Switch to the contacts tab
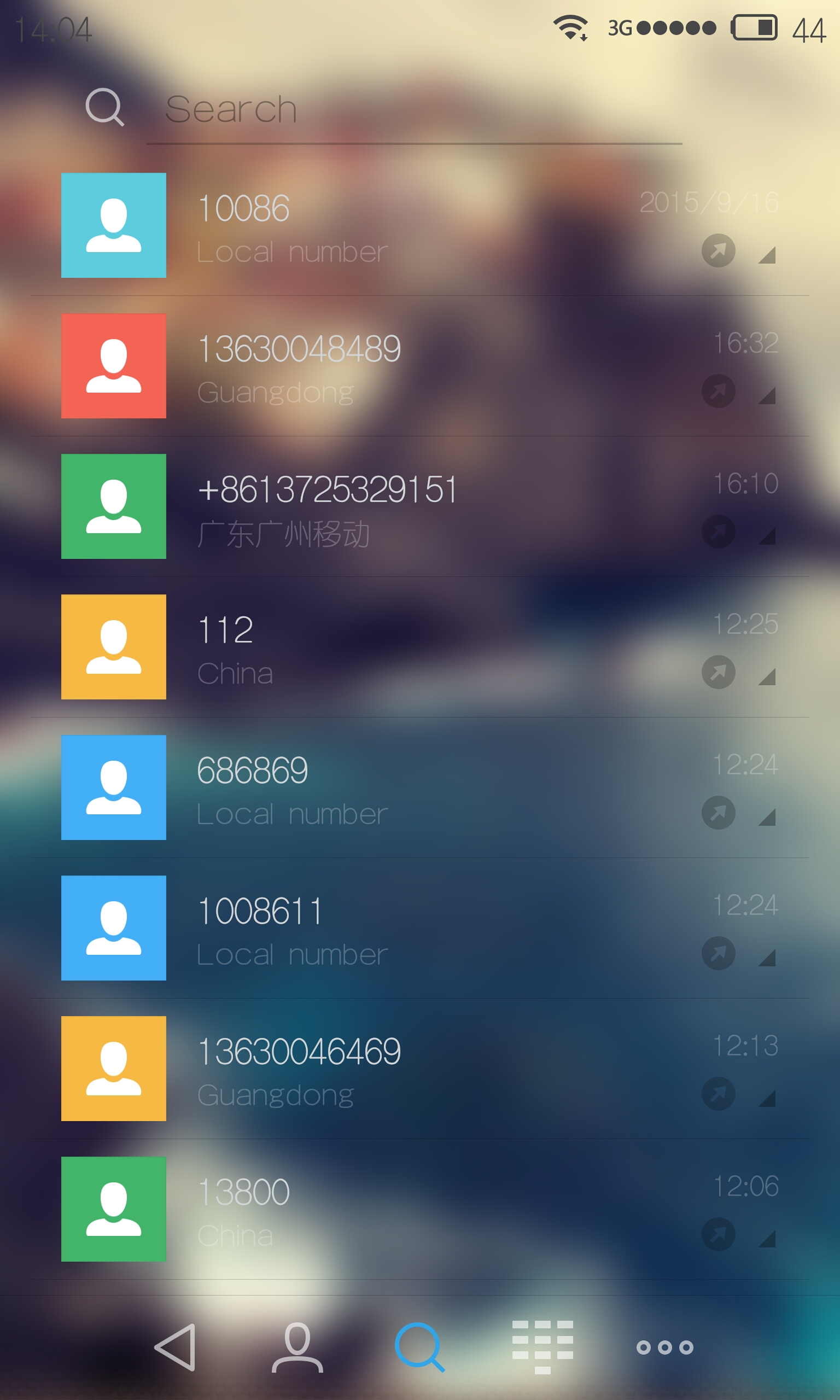The height and width of the screenshot is (1400, 840). pyautogui.click(x=297, y=1347)
